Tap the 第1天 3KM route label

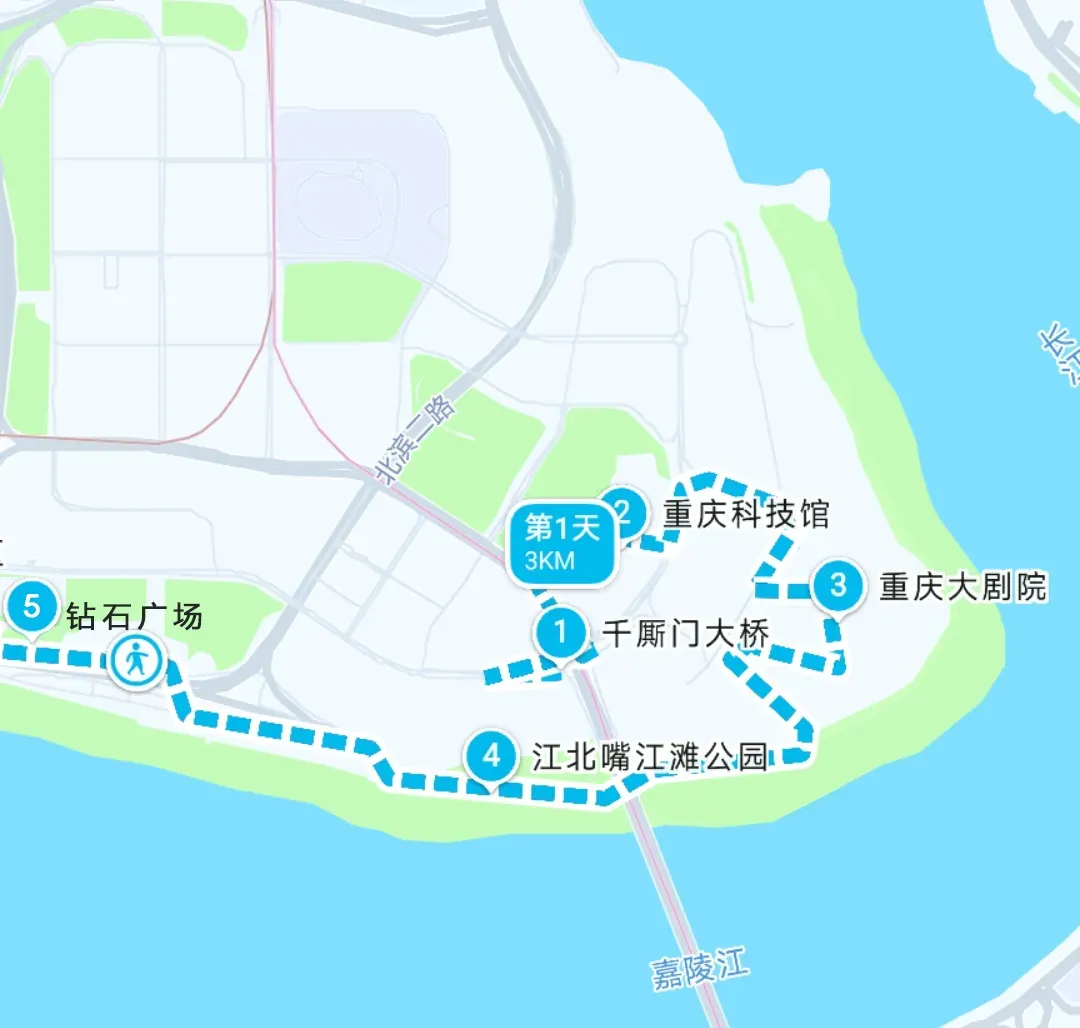coord(560,543)
